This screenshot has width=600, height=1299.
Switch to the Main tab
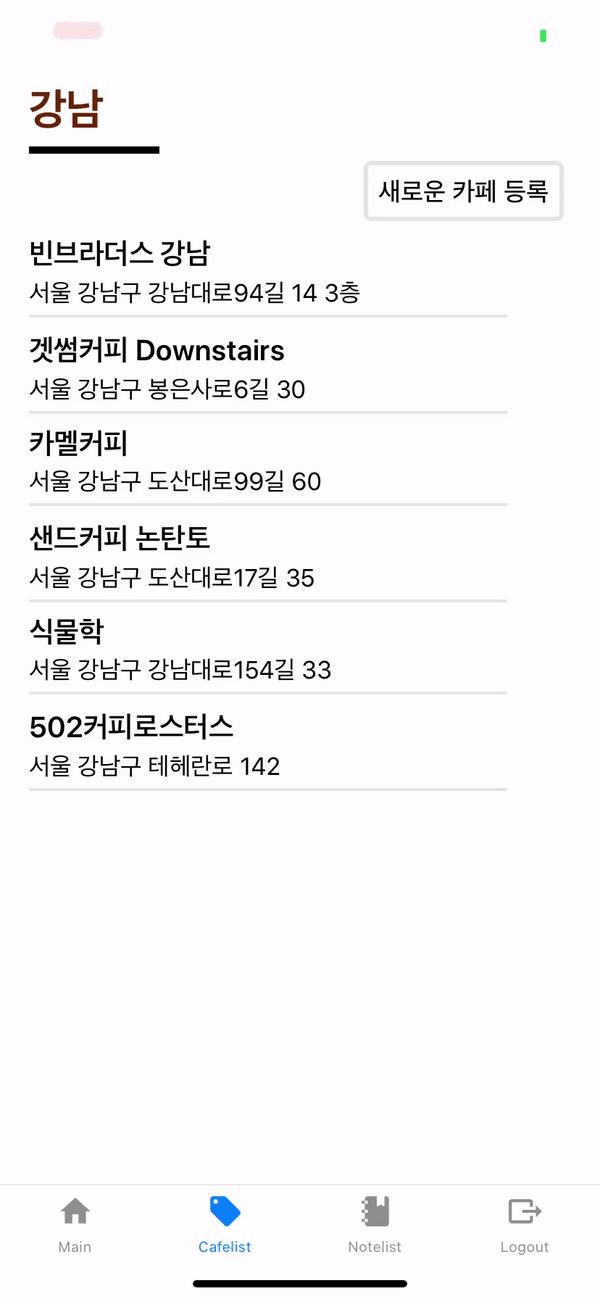click(75, 1225)
